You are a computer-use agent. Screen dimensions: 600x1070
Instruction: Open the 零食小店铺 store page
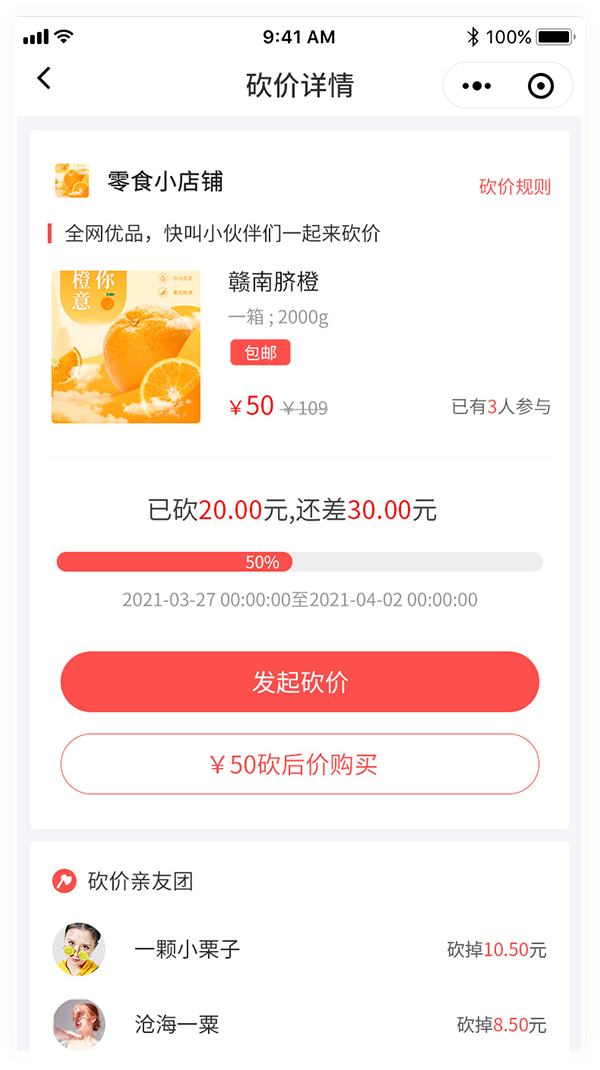coord(164,182)
